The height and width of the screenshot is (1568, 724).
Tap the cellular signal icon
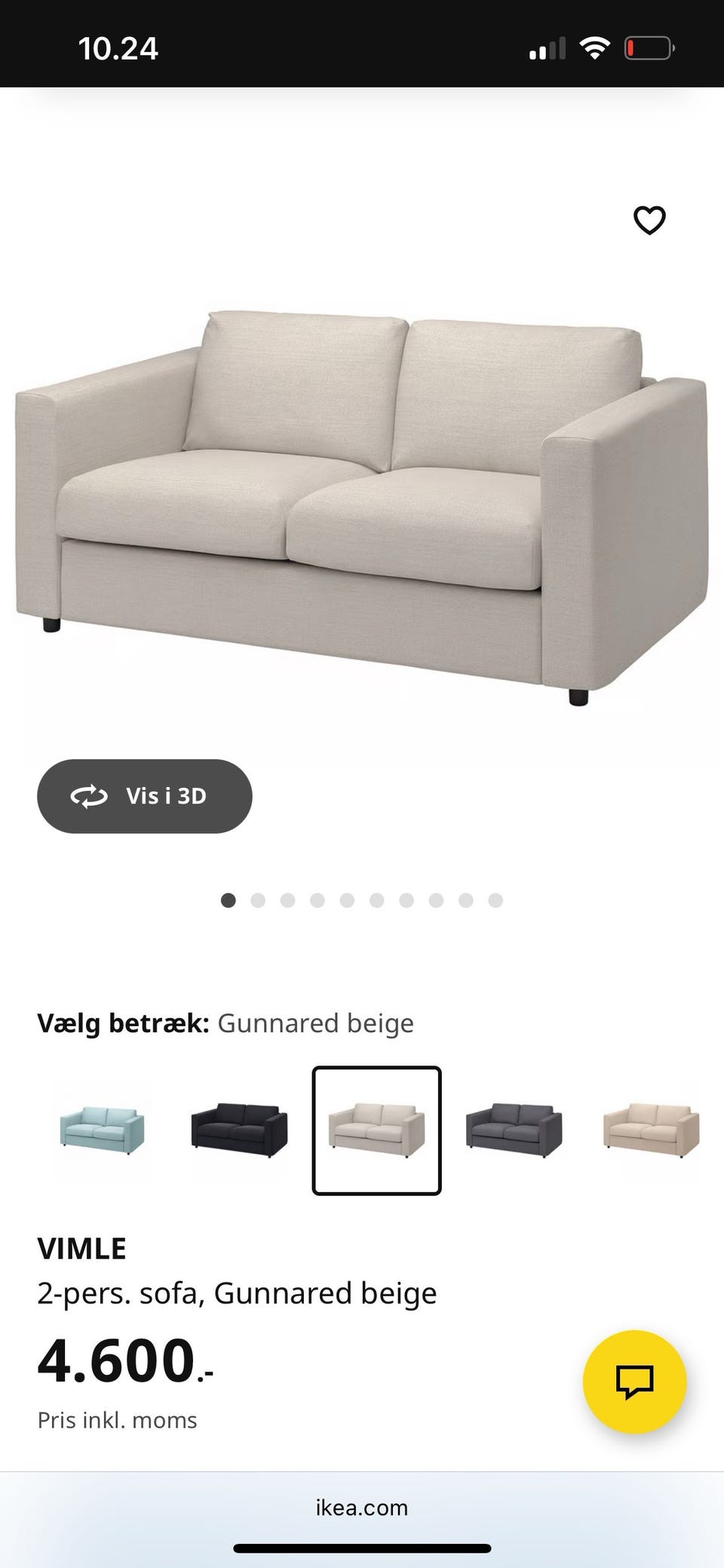point(547,47)
